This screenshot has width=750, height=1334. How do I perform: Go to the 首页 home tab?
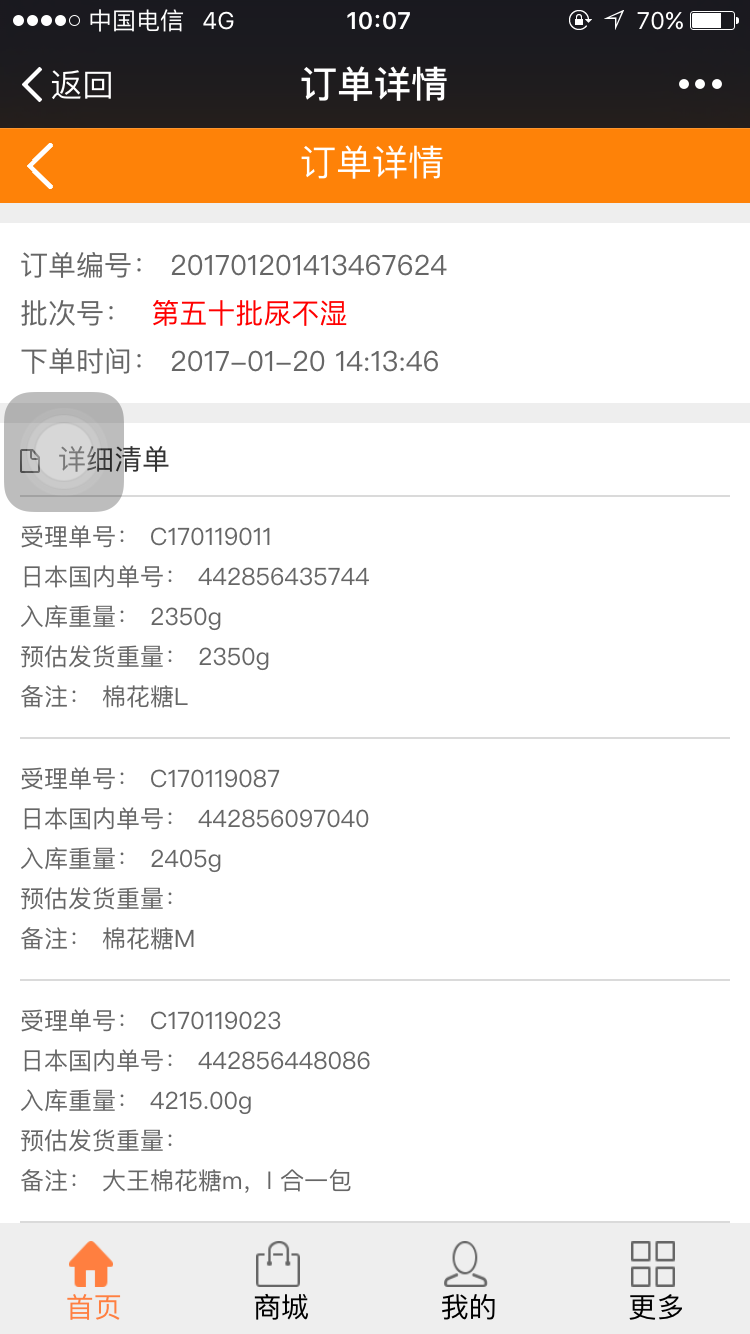point(93,1281)
